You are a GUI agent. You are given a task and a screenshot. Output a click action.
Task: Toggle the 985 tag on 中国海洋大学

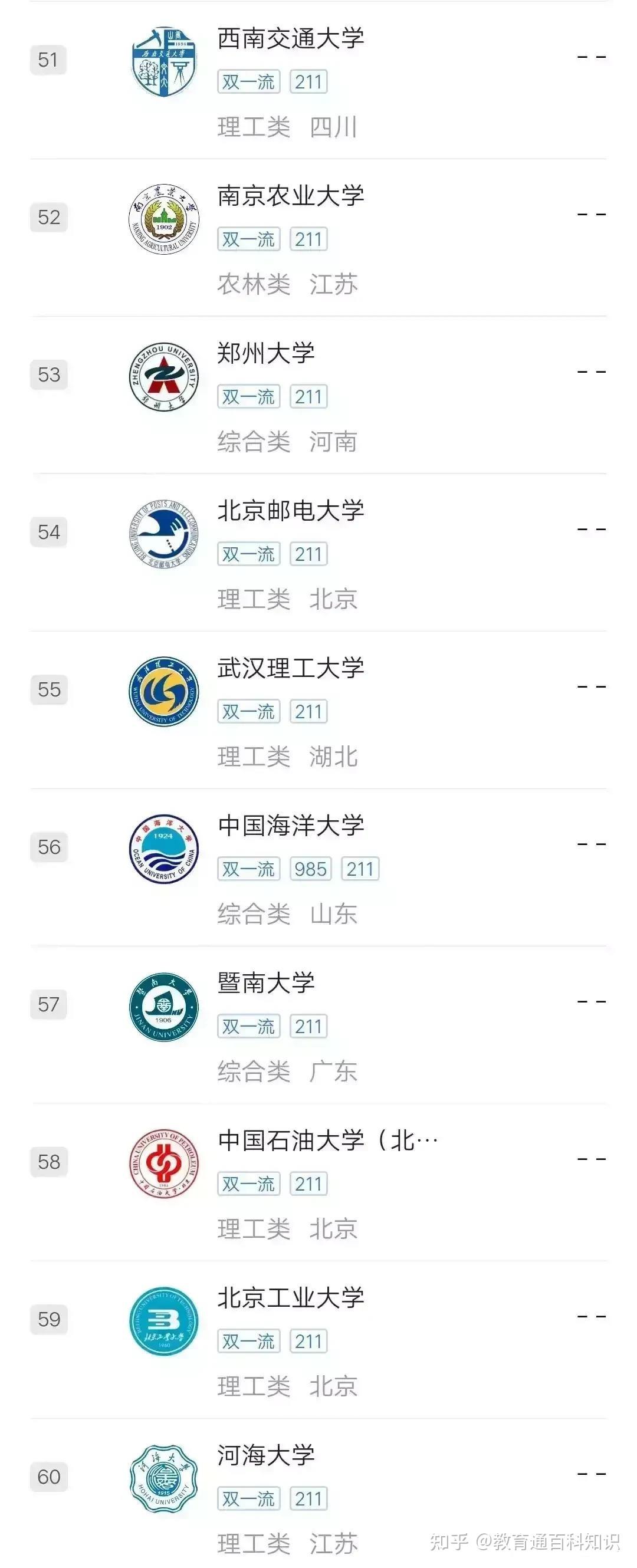pos(311,870)
